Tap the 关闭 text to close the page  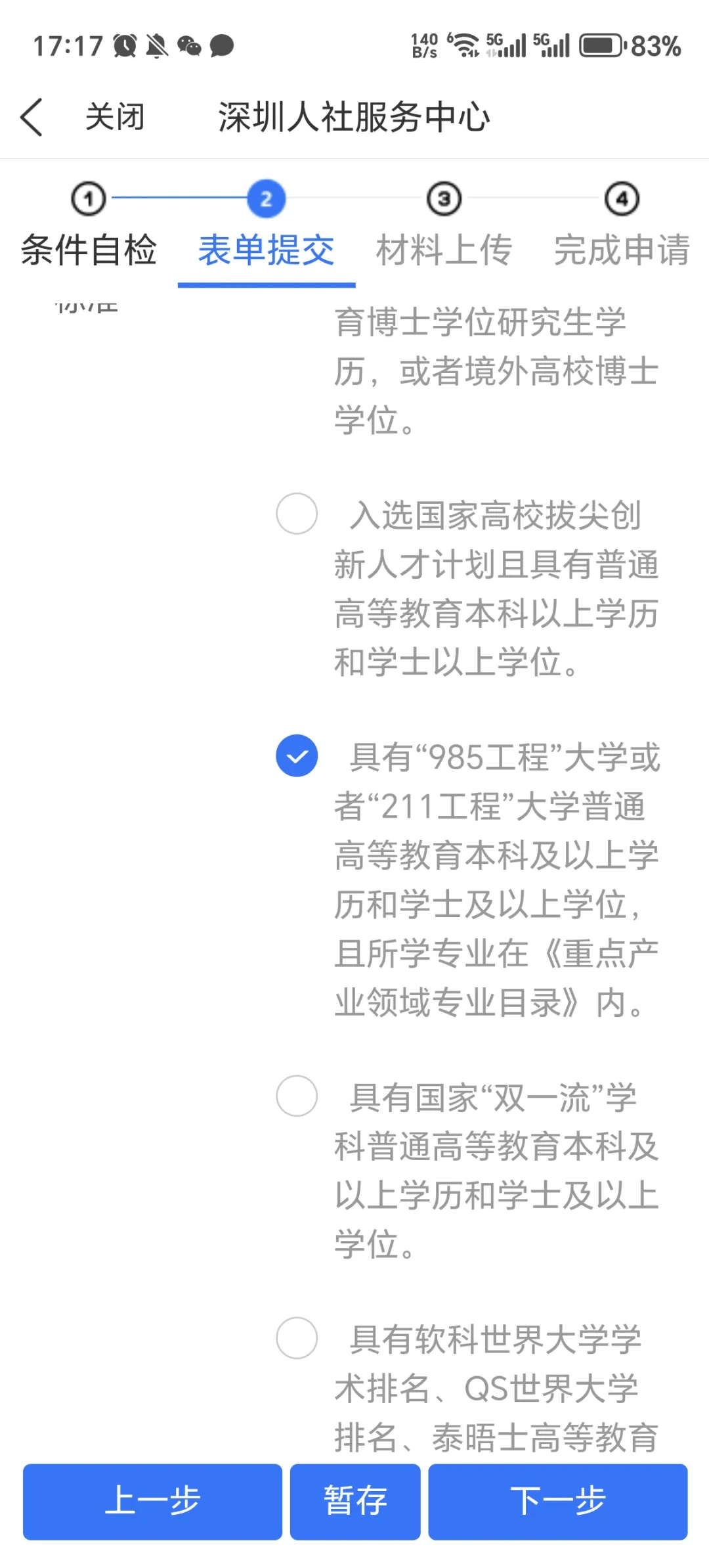tap(116, 116)
